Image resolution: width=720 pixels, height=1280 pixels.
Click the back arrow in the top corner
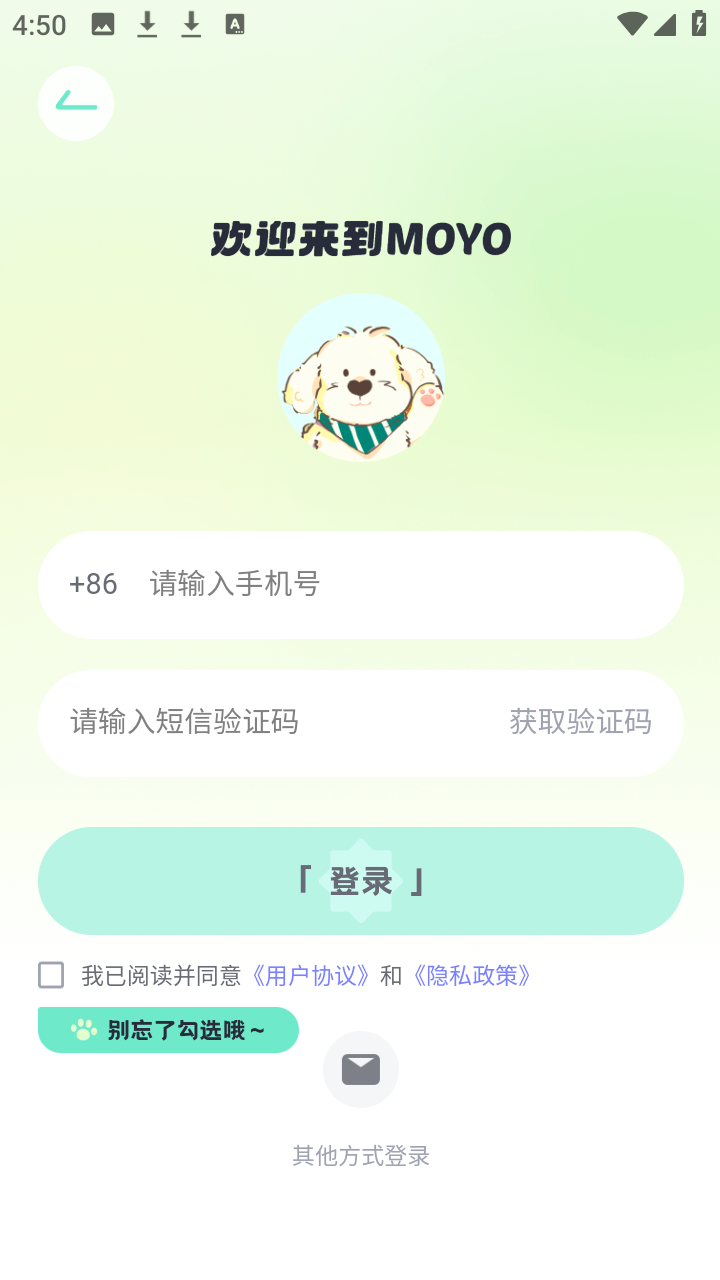pyautogui.click(x=76, y=104)
